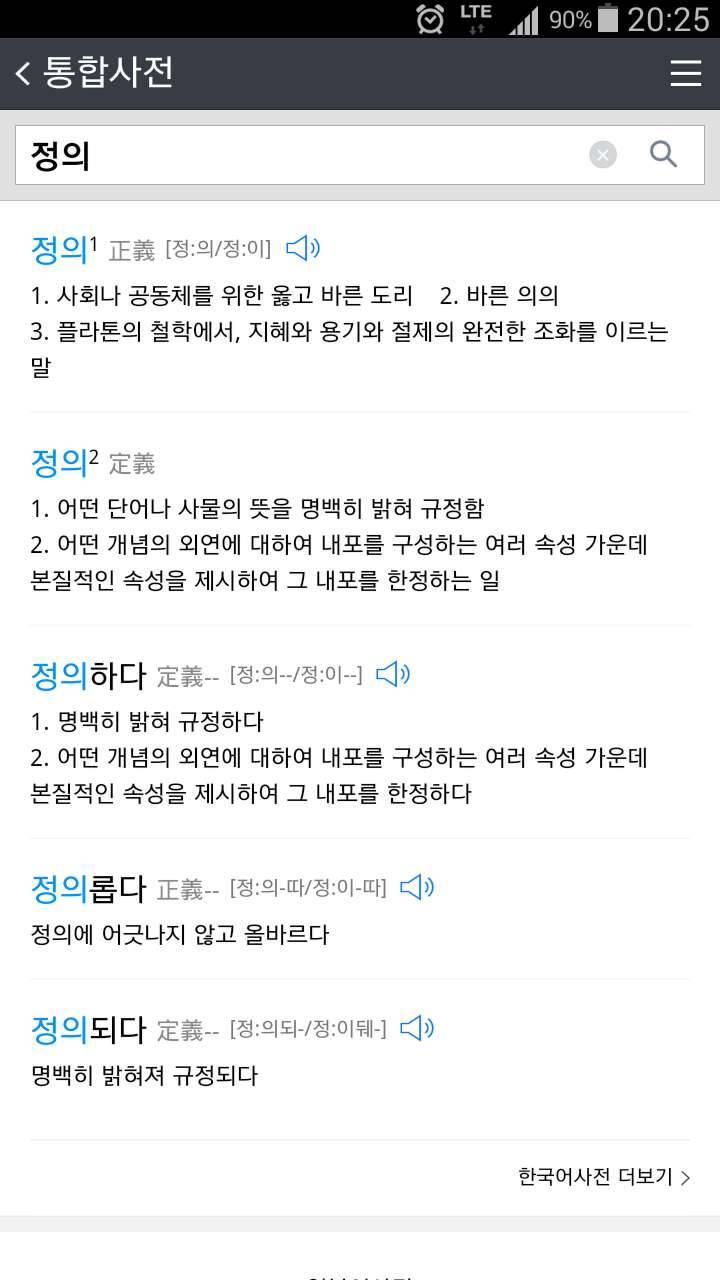The image size is (720, 1280).
Task: Open the 정의롭다 entry
Action: point(88,888)
